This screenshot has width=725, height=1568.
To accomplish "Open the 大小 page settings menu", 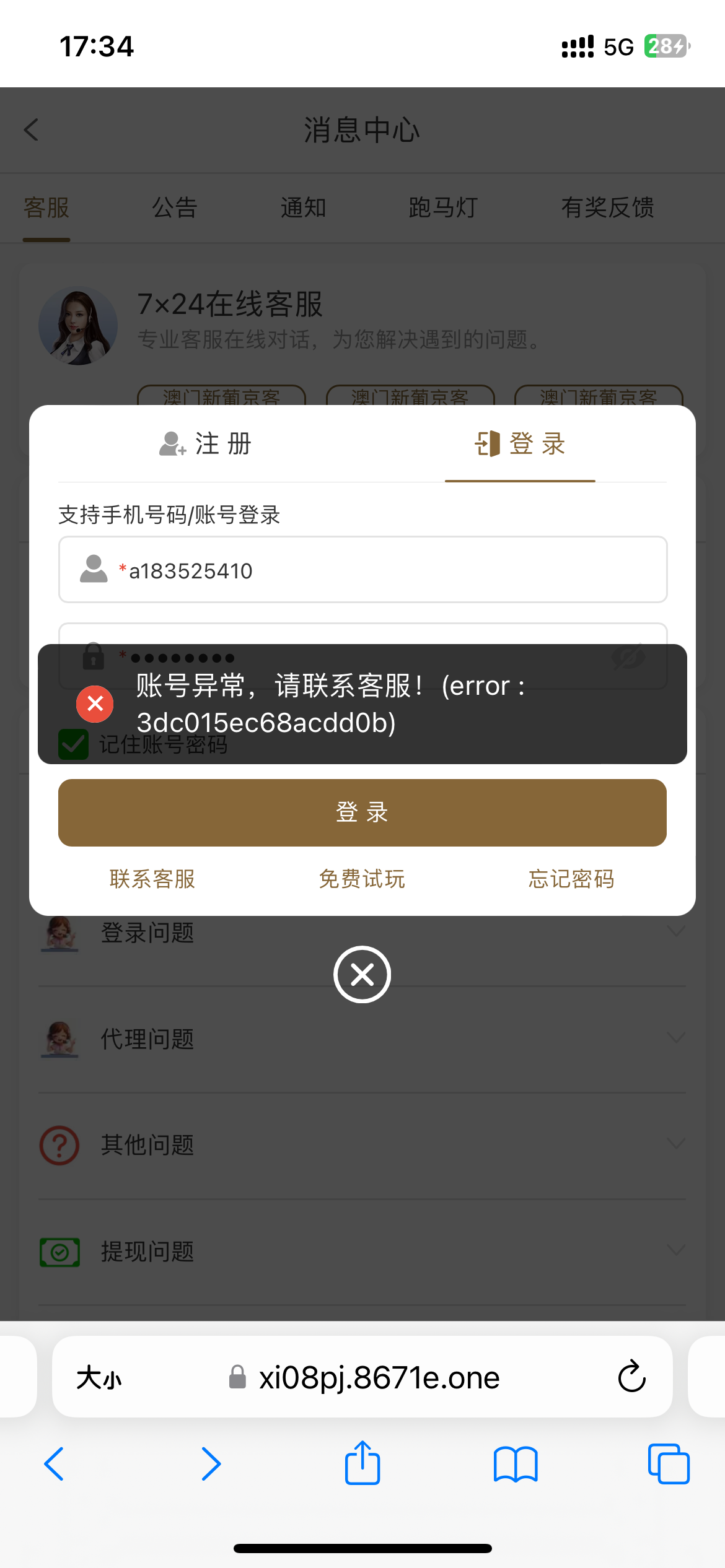I will pos(99,1379).
